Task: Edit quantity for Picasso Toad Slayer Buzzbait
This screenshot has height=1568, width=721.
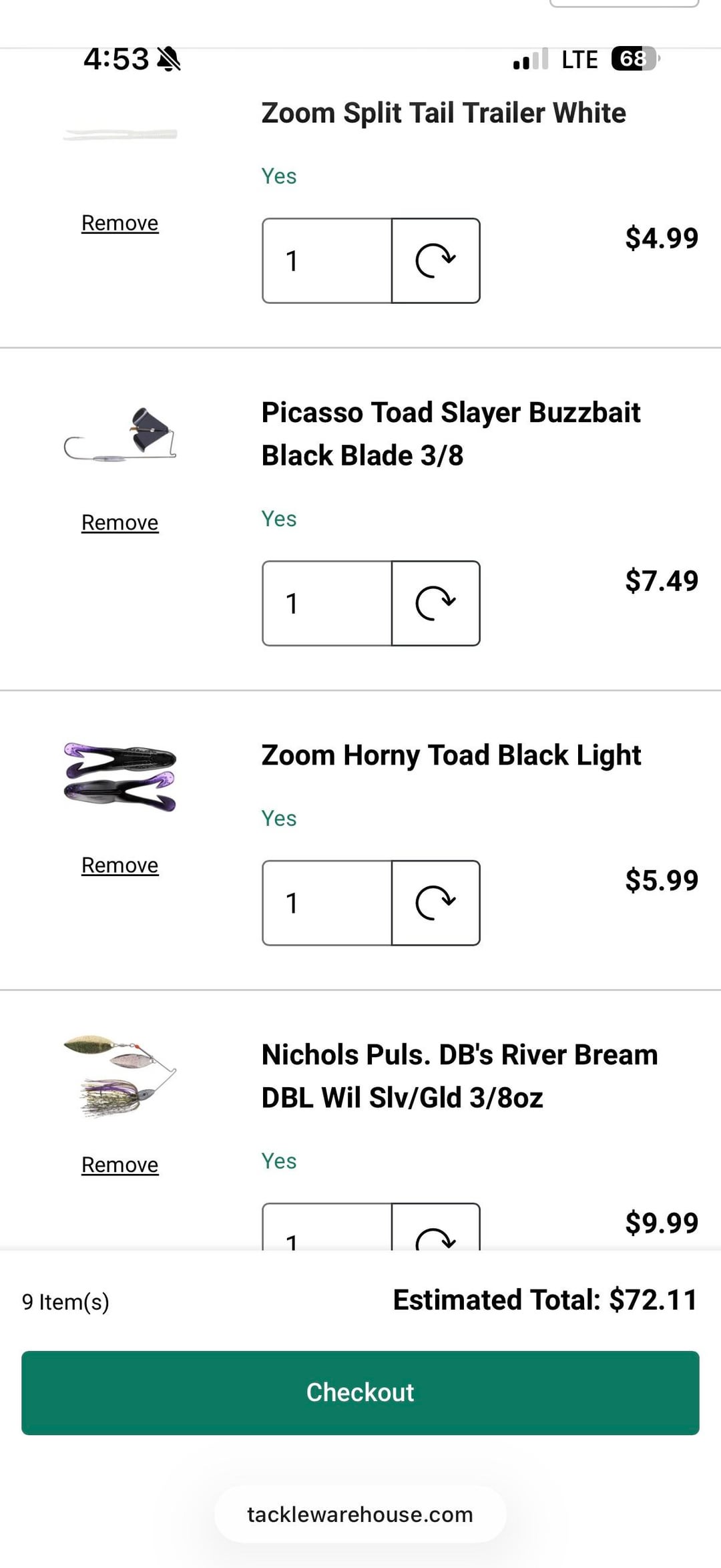Action: pyautogui.click(x=326, y=603)
